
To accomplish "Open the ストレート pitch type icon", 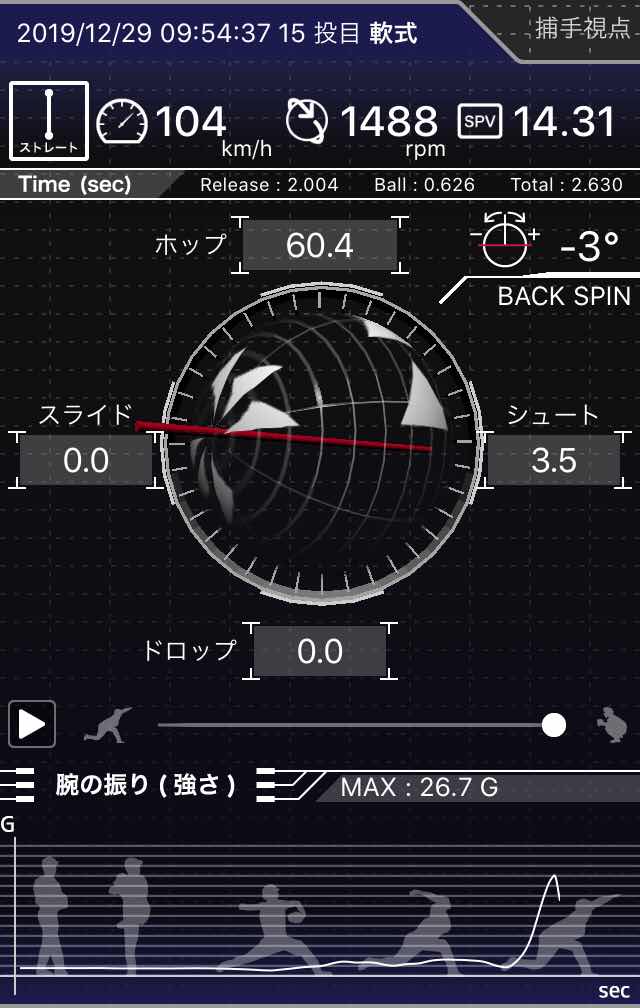I will [x=49, y=122].
